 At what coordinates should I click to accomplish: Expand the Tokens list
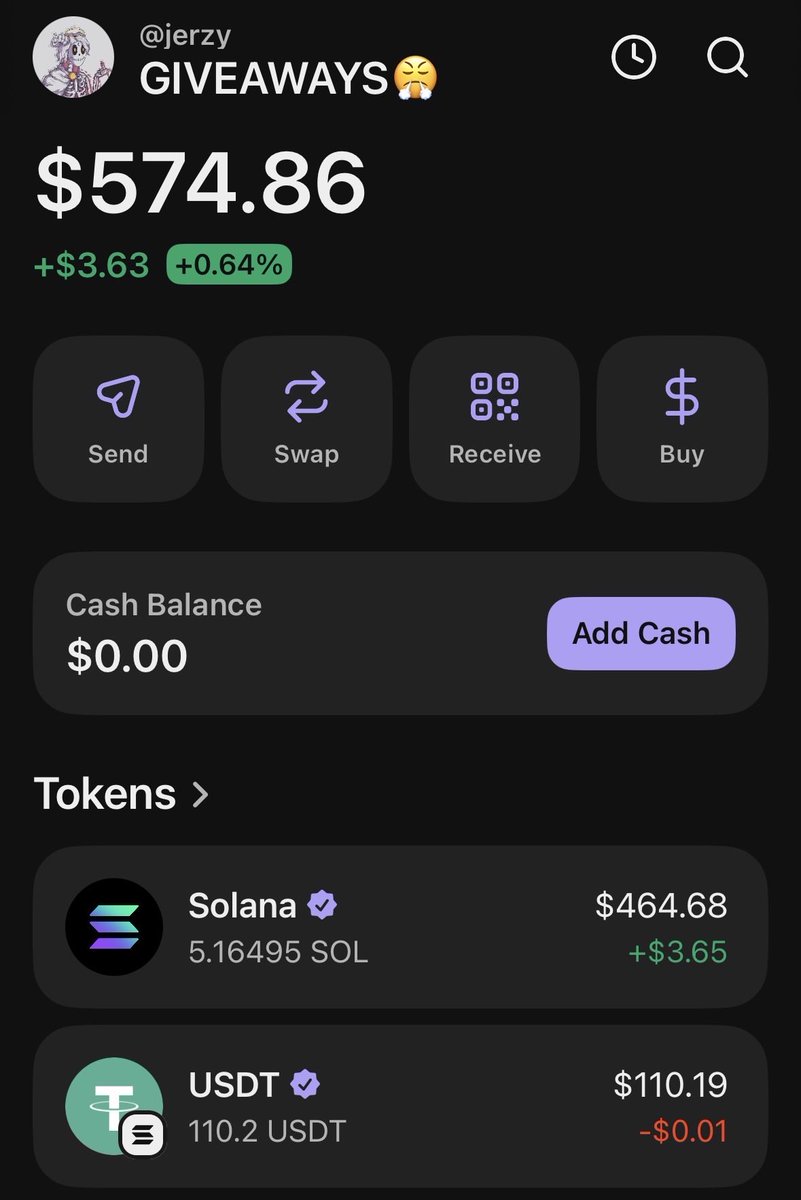click(x=122, y=794)
